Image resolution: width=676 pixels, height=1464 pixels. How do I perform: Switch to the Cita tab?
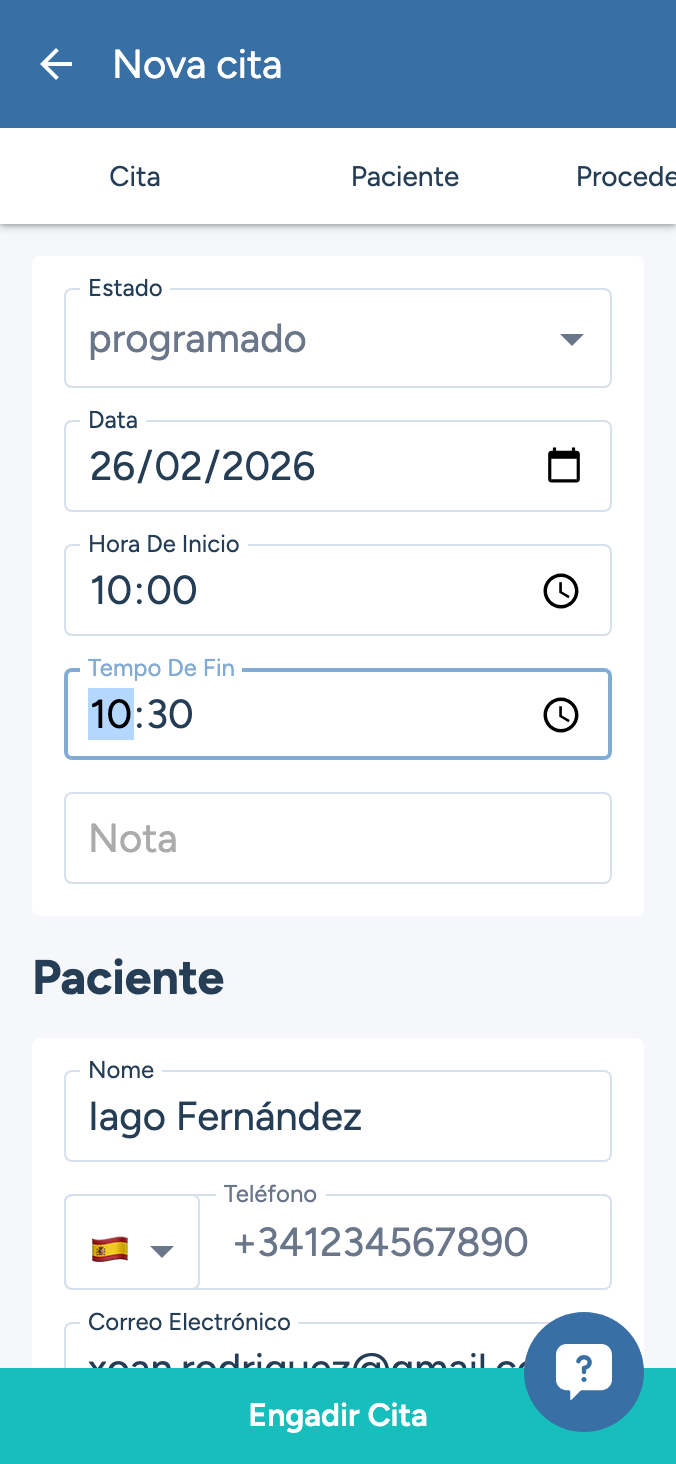pos(135,177)
